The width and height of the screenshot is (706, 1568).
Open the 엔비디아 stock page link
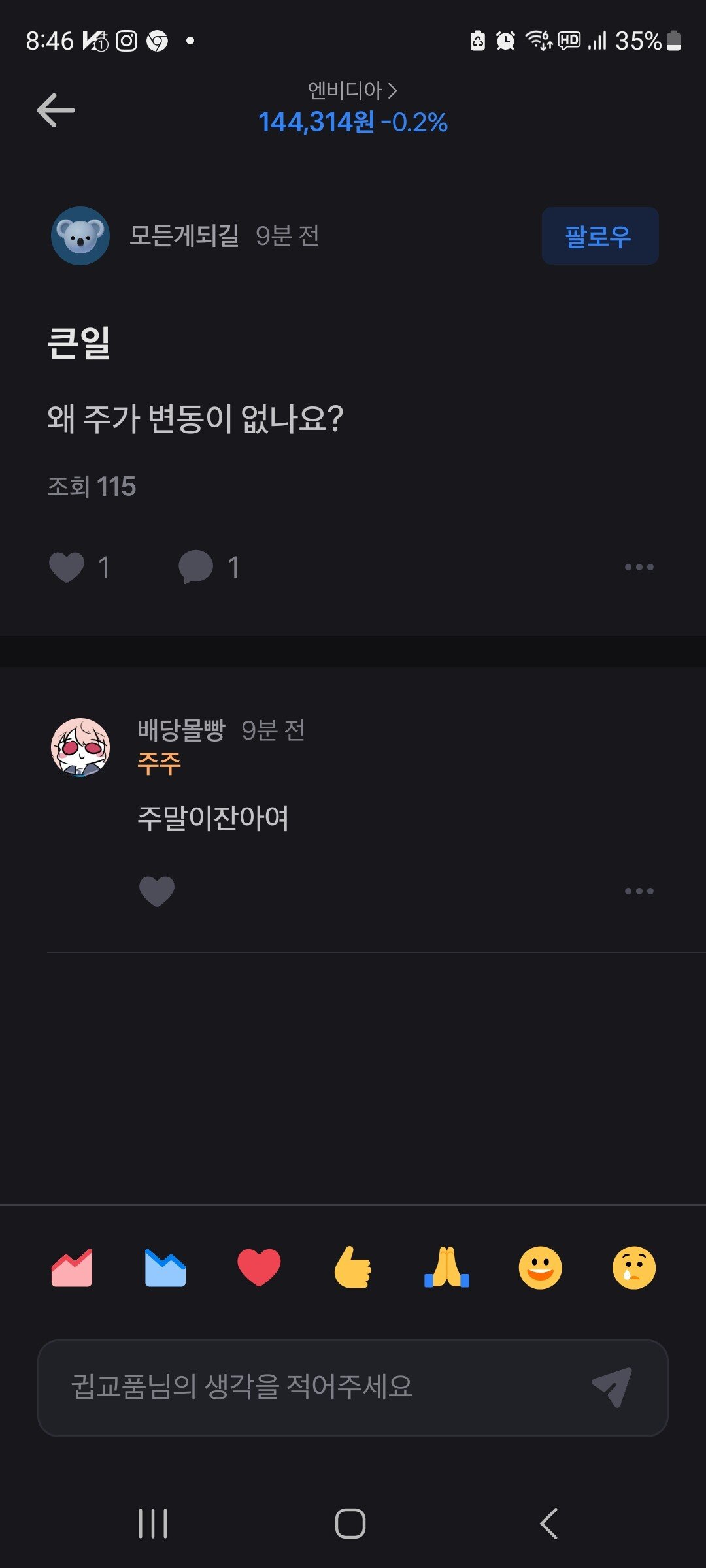[352, 90]
